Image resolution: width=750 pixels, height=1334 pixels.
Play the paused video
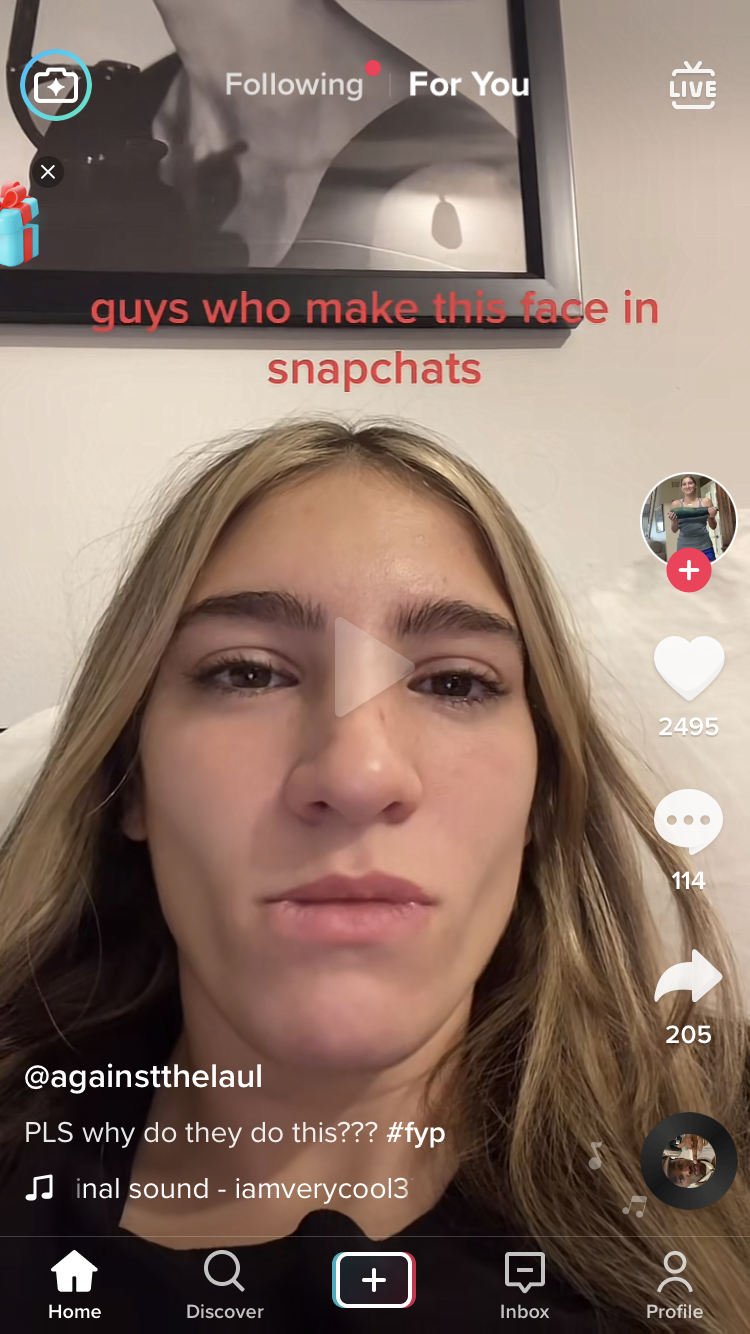(372, 667)
